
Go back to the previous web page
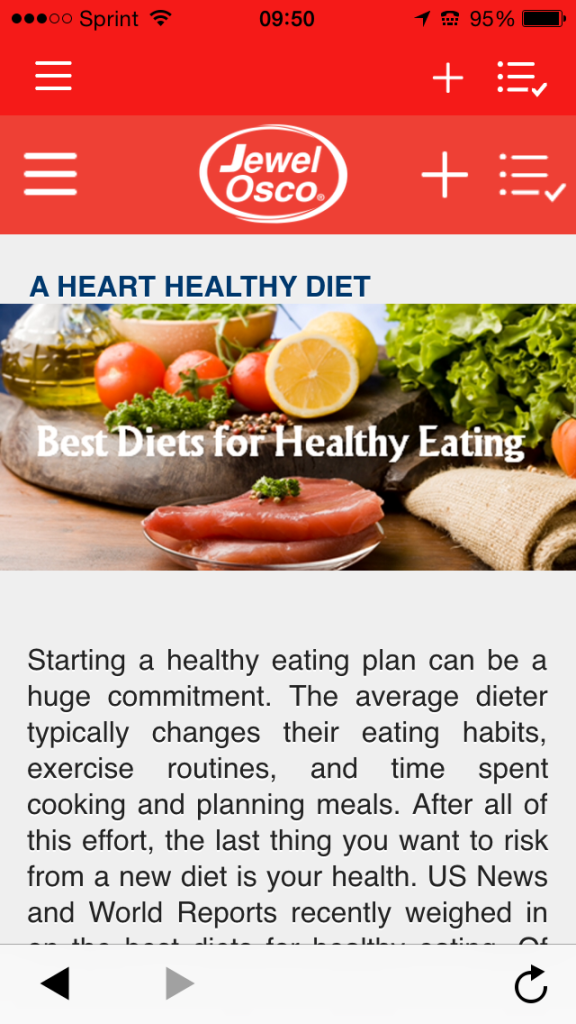(55, 984)
